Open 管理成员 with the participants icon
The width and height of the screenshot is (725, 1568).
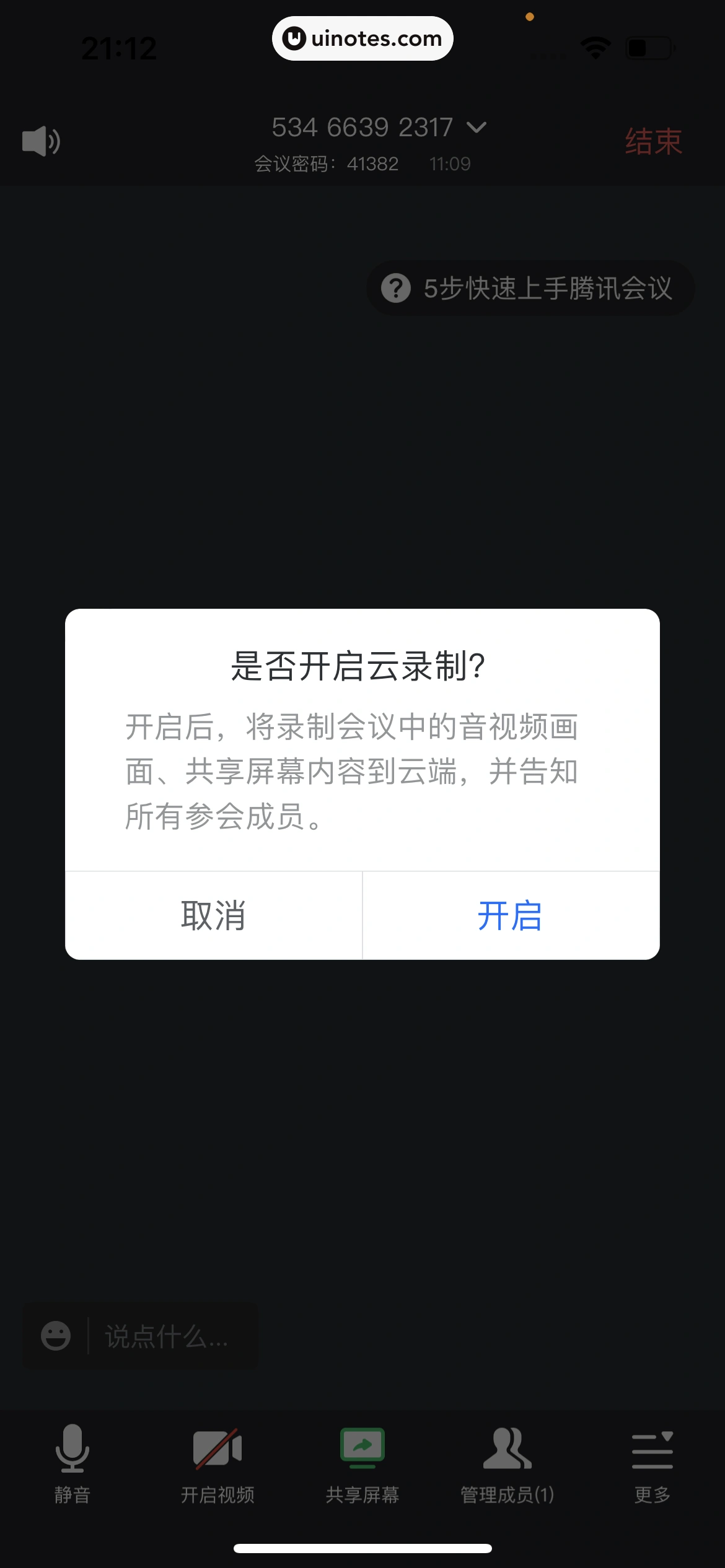click(x=507, y=1449)
